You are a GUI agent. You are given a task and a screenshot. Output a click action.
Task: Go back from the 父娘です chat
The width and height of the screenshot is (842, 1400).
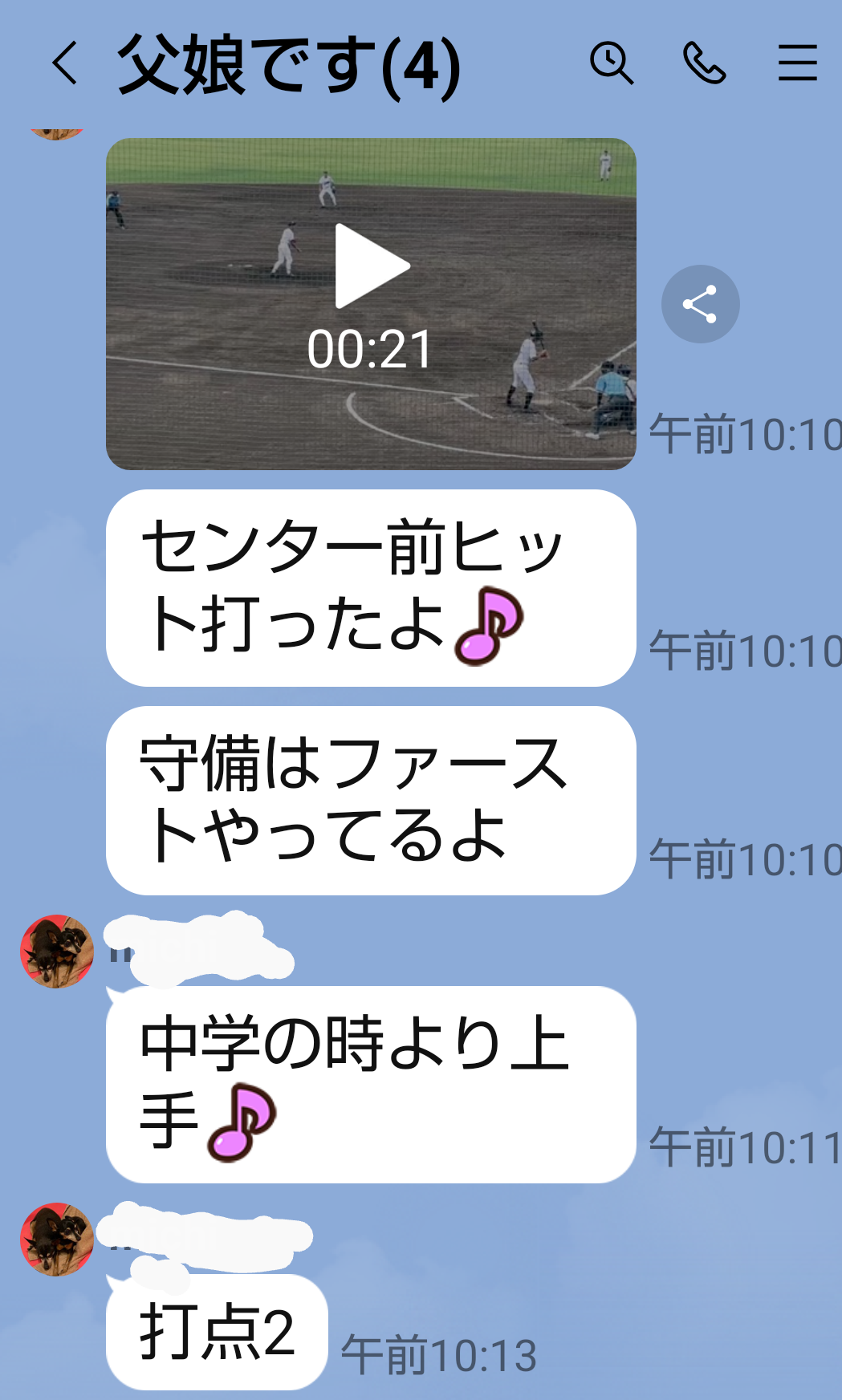pyautogui.click(x=66, y=63)
